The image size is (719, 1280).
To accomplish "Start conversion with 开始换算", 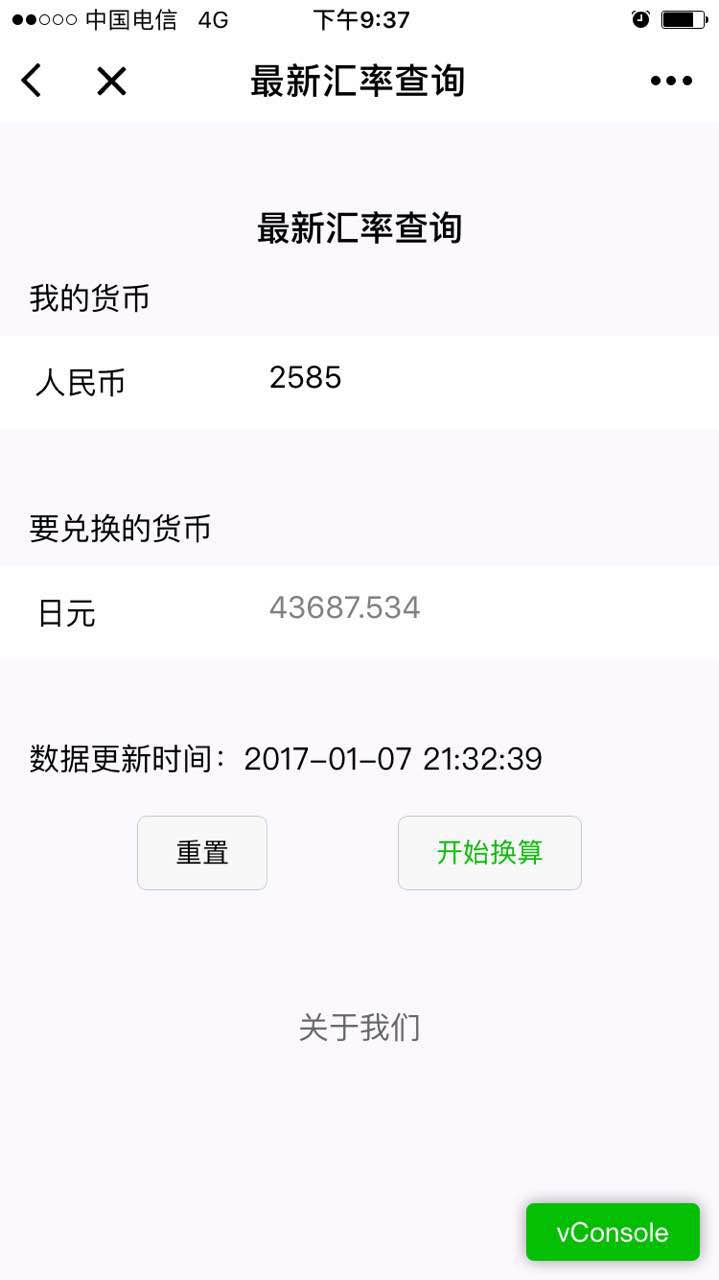I will (489, 853).
